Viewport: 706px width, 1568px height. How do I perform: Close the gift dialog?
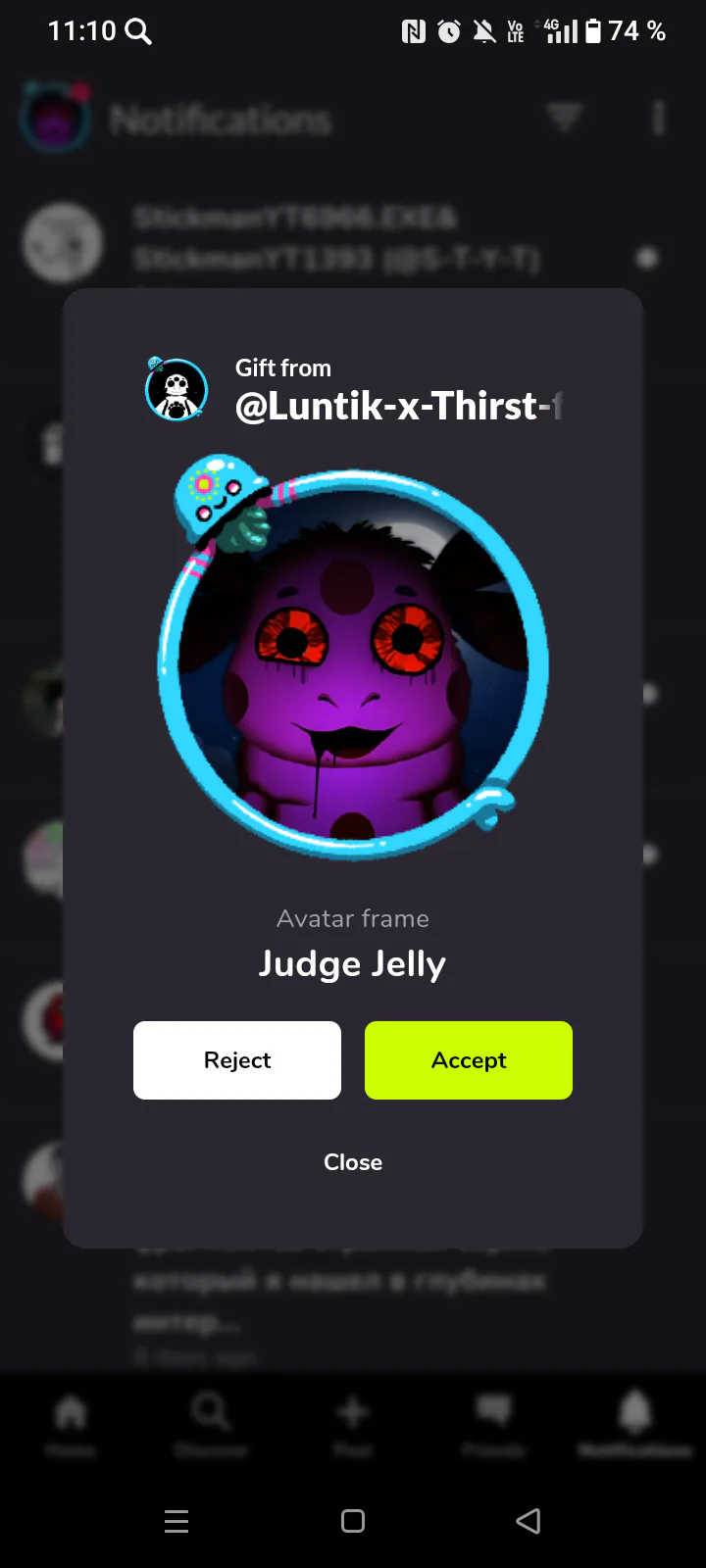[x=353, y=1162]
